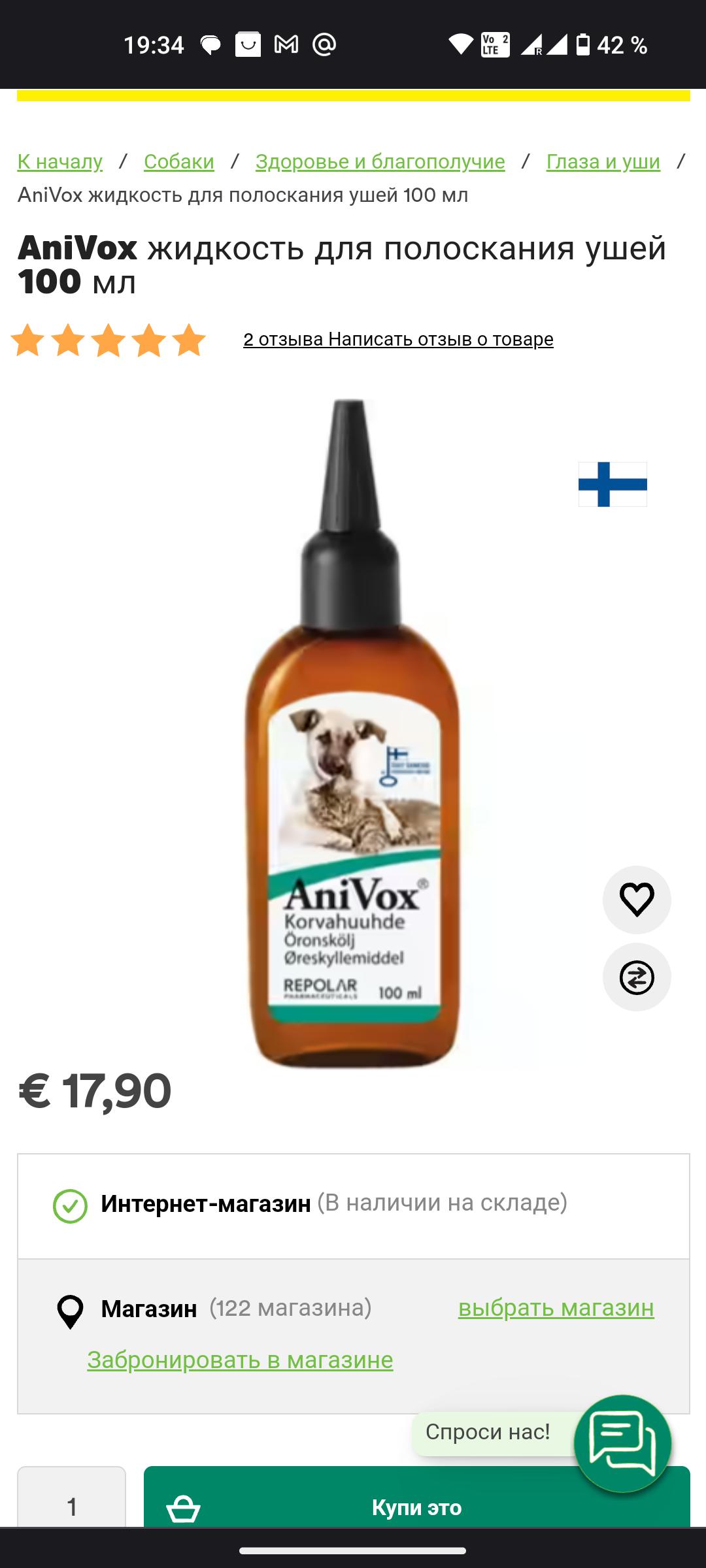Edit the quantity field showing 1
The image size is (706, 1568).
[x=72, y=1499]
